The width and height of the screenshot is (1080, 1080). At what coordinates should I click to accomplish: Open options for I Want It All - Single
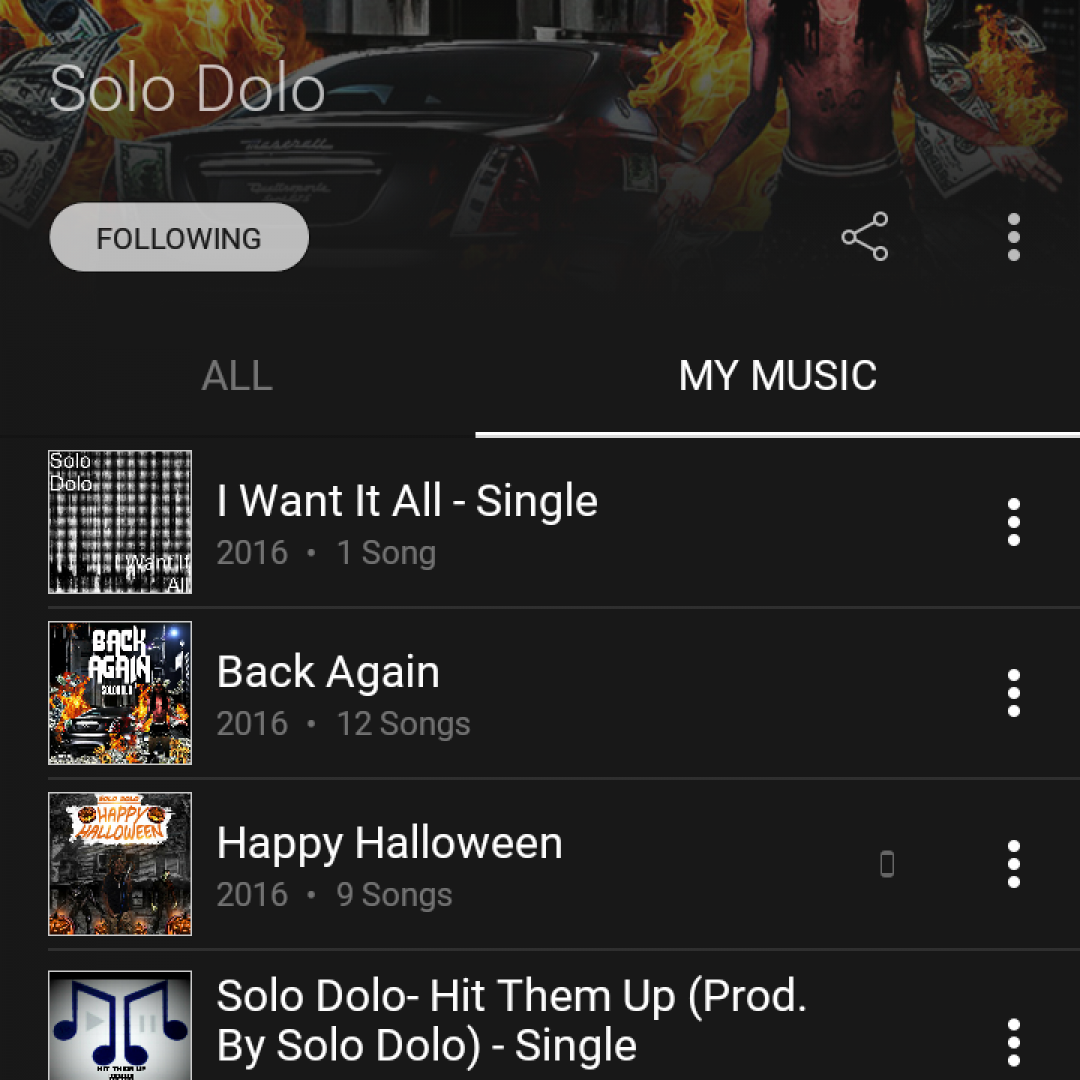1013,522
